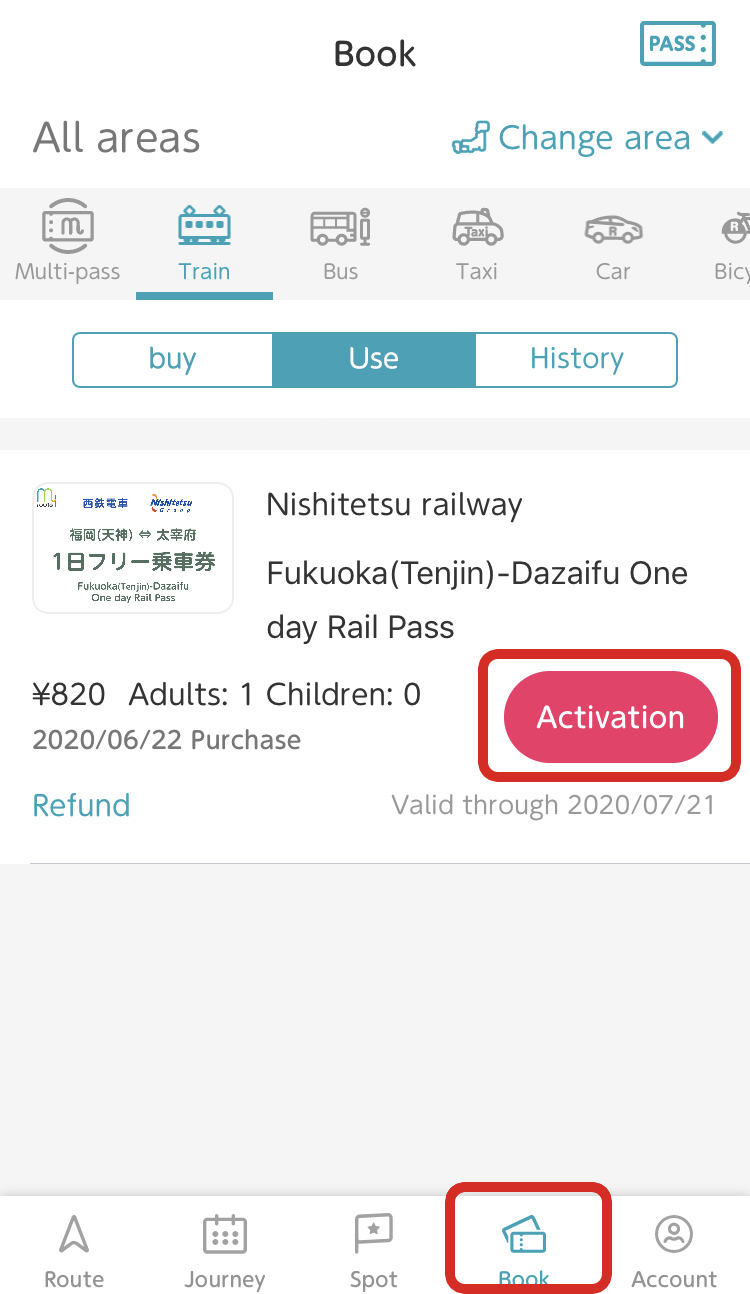750x1294 pixels.
Task: Open the PASS ticket icon
Action: [677, 44]
